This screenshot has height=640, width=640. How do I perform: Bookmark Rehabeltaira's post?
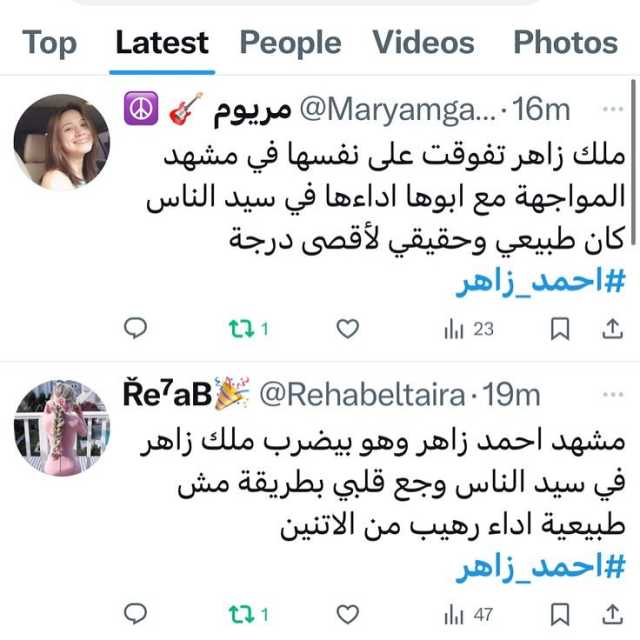click(x=562, y=612)
